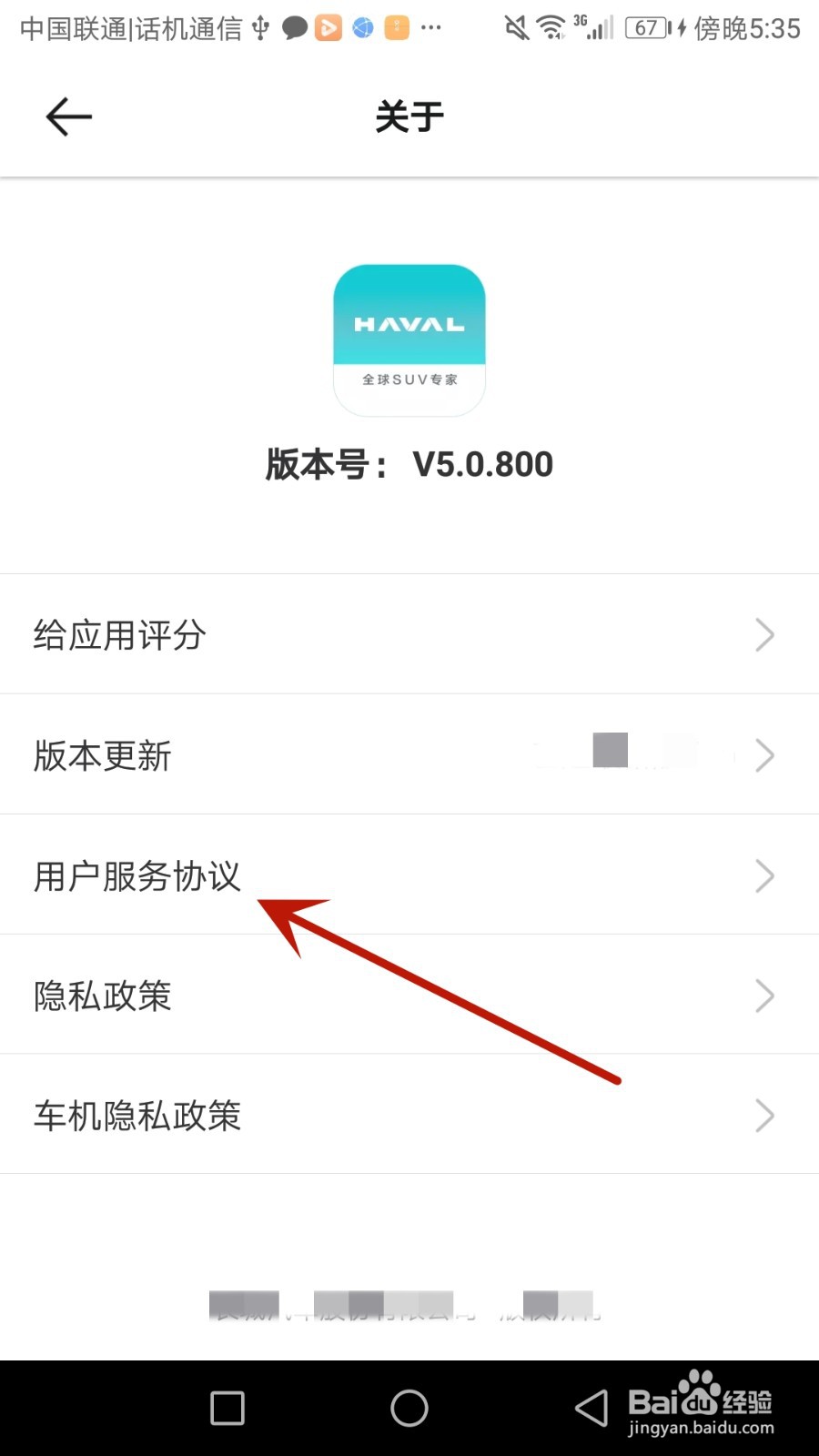This screenshot has width=819, height=1456.
Task: Tap the signal strength bars indicator
Action: [x=599, y=27]
